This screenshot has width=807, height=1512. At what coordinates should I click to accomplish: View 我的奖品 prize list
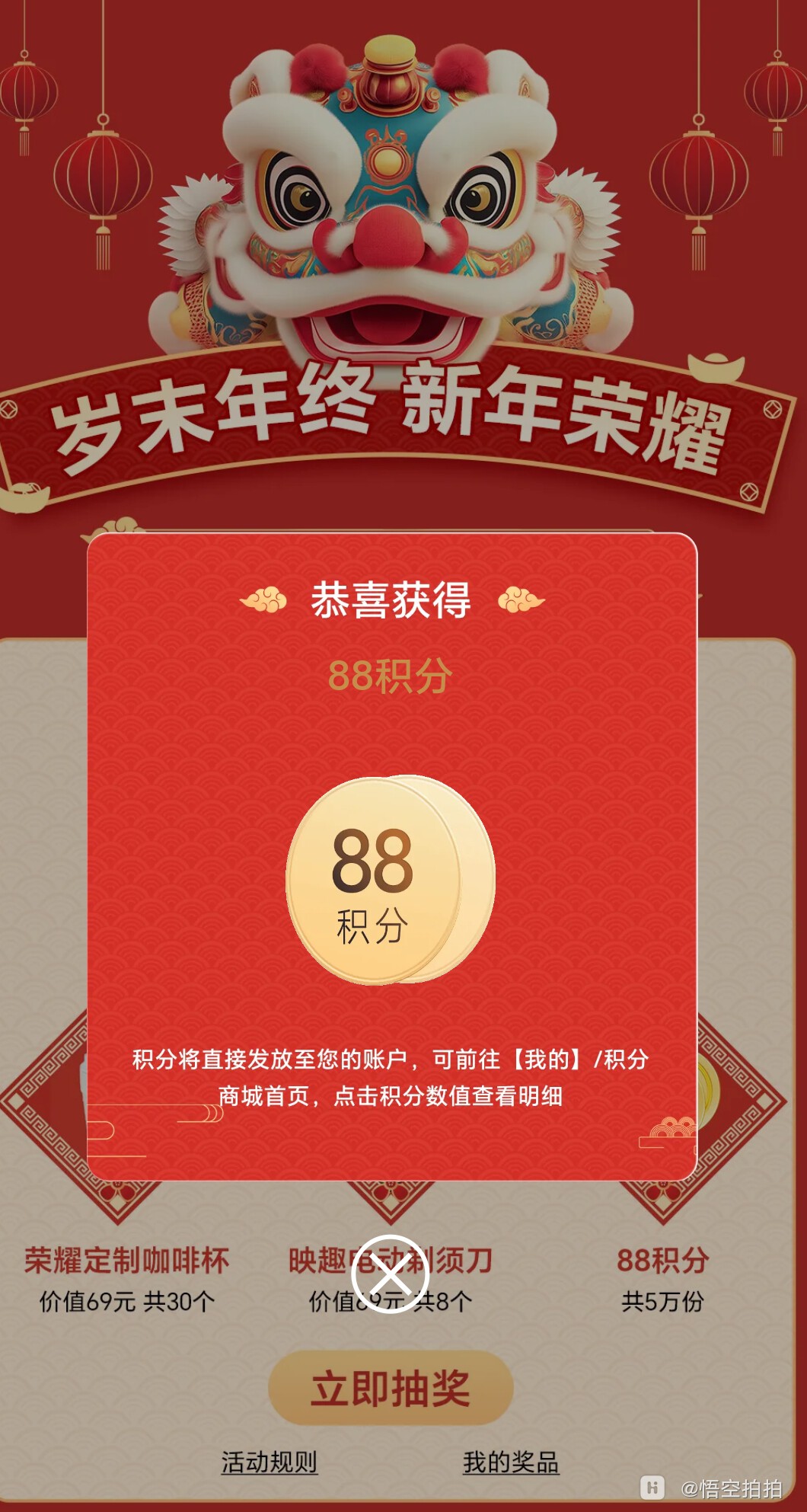(510, 1462)
